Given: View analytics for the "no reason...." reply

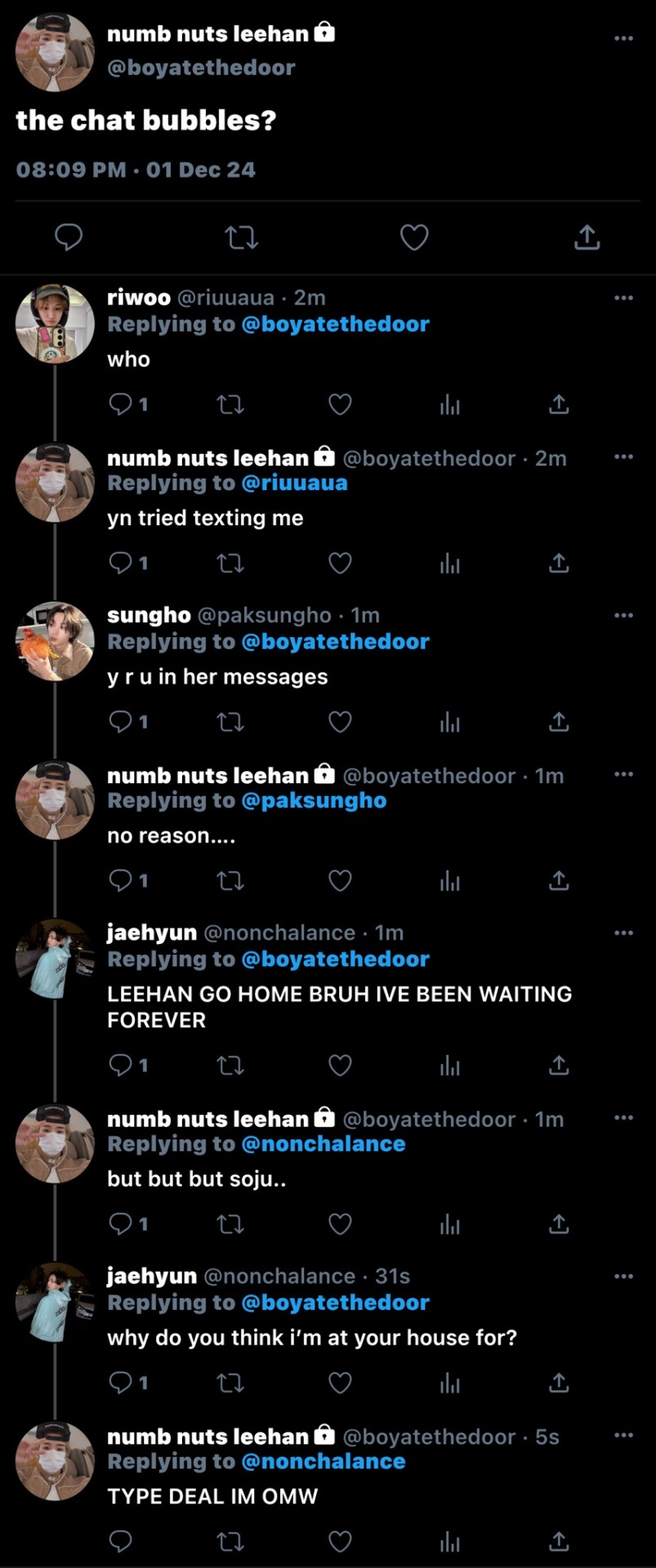Looking at the screenshot, I should point(450,881).
